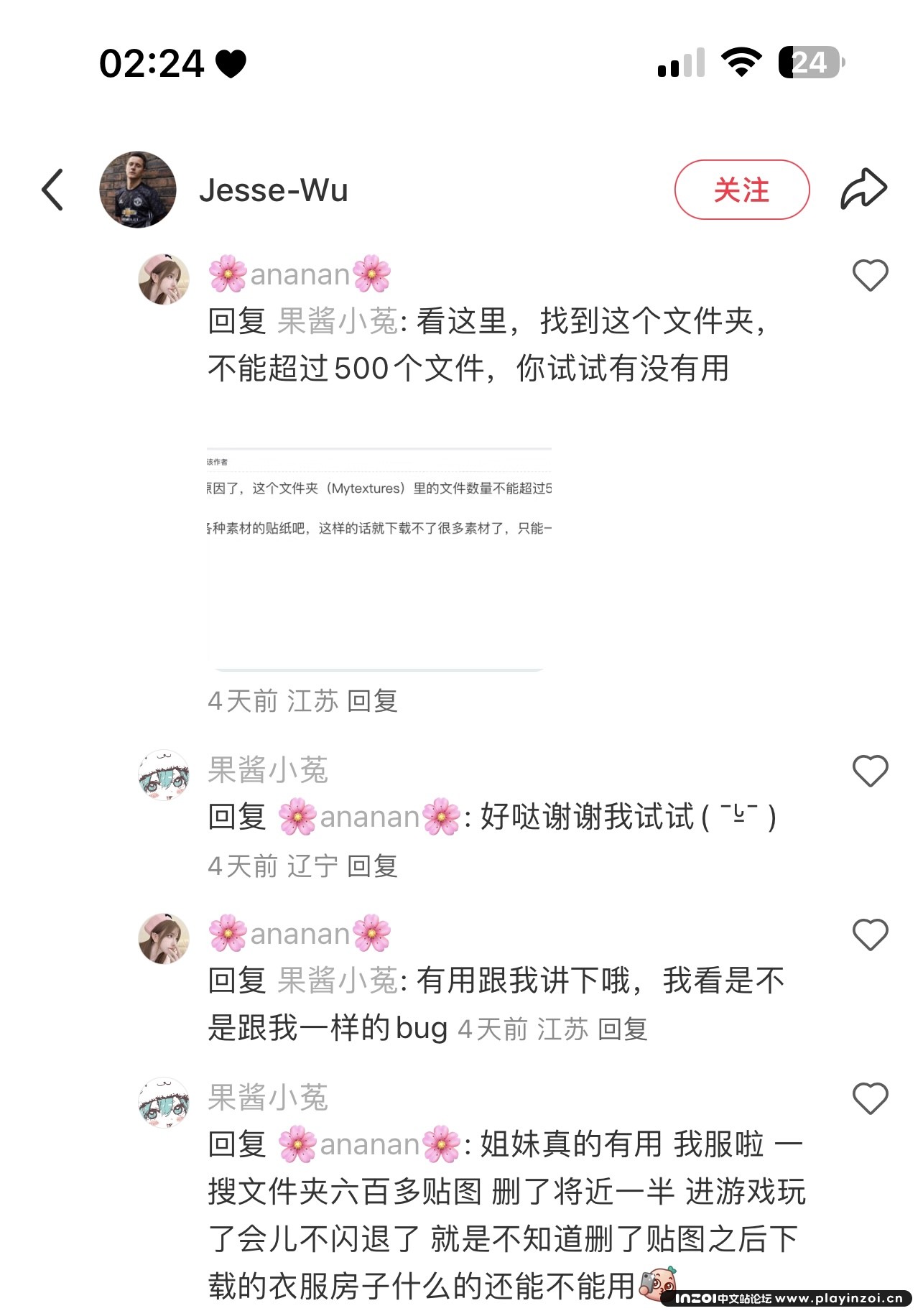Open the attached image in ananan's comment
Image resolution: width=923 pixels, height=1316 pixels.
tap(379, 559)
